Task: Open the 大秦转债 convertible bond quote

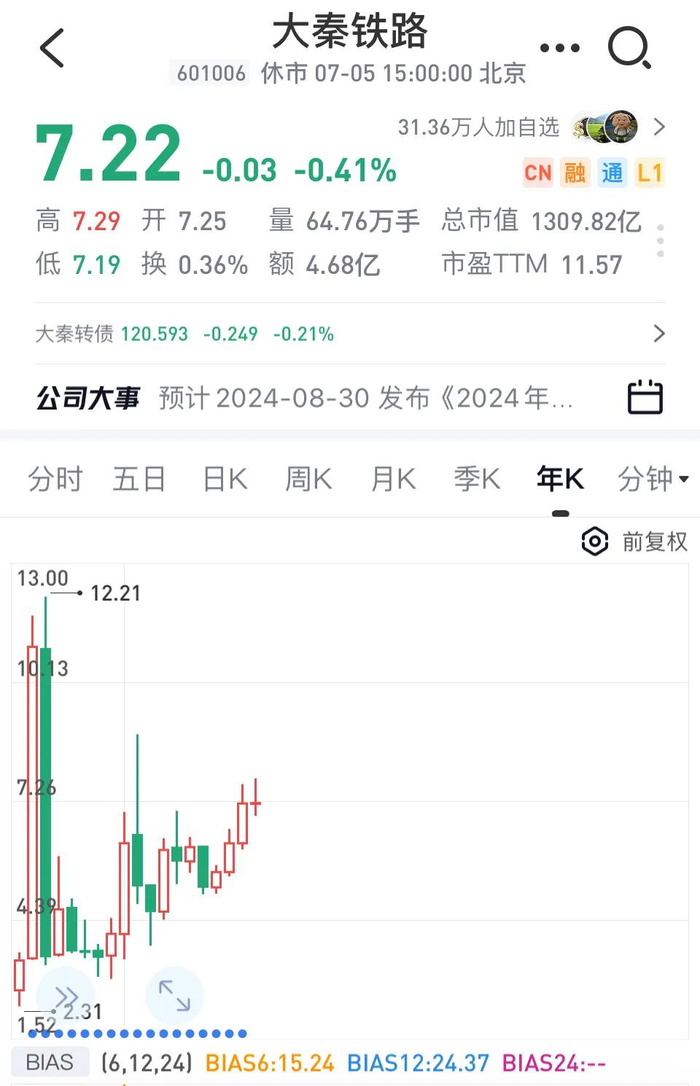Action: [x=350, y=334]
